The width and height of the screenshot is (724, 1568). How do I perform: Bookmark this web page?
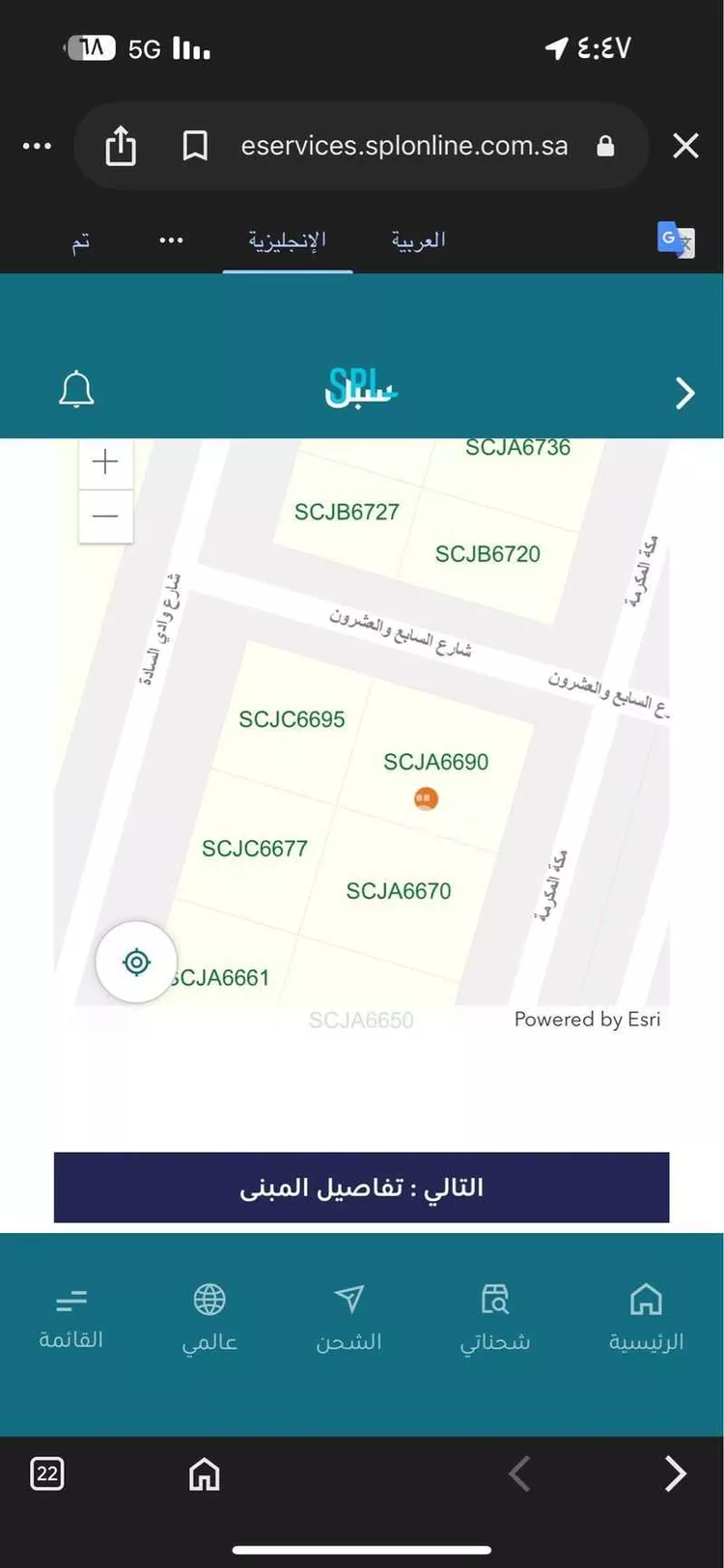195,147
